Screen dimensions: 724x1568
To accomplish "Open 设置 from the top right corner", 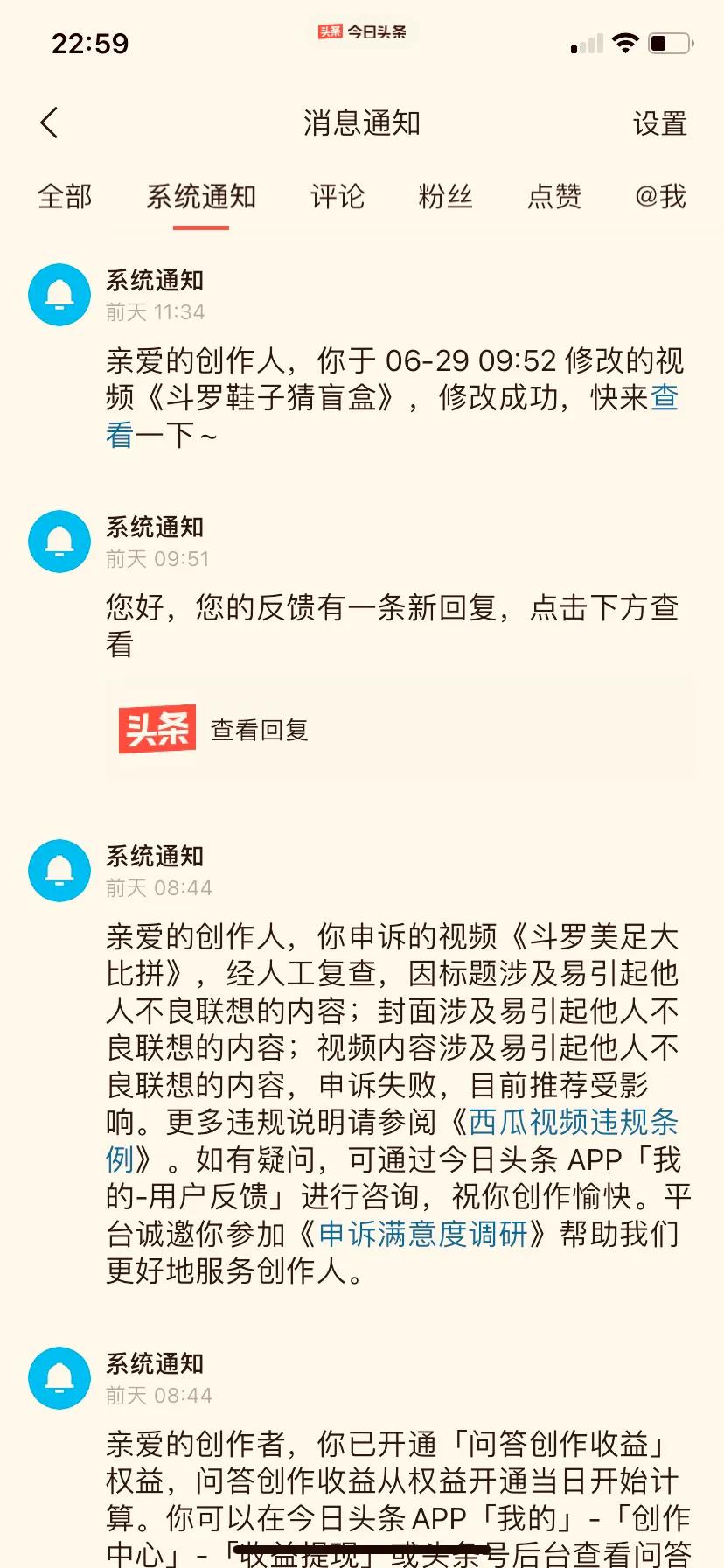I will click(x=662, y=124).
